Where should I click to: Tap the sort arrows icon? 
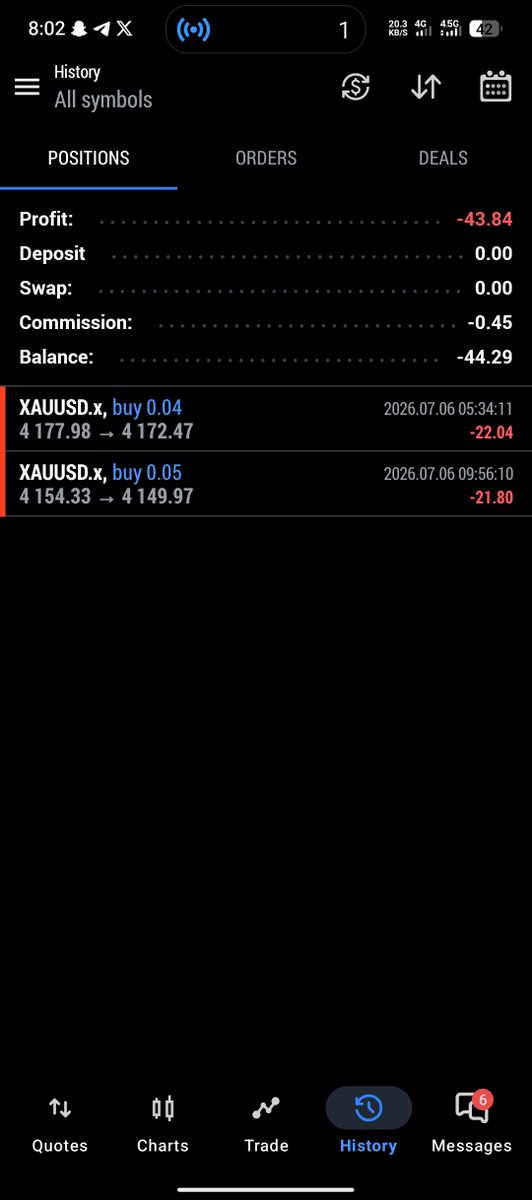tap(425, 87)
